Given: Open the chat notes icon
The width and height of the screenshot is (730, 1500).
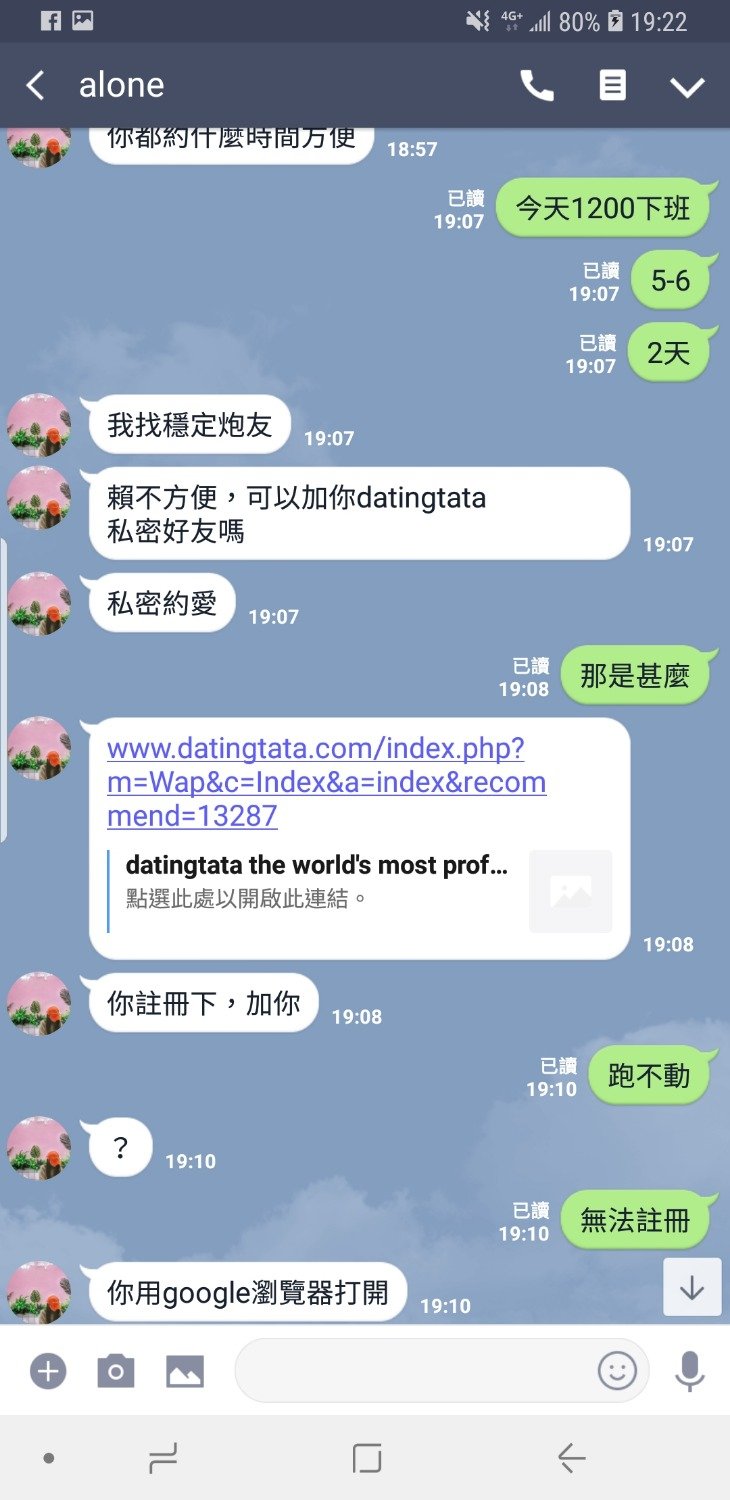Looking at the screenshot, I should (612, 86).
